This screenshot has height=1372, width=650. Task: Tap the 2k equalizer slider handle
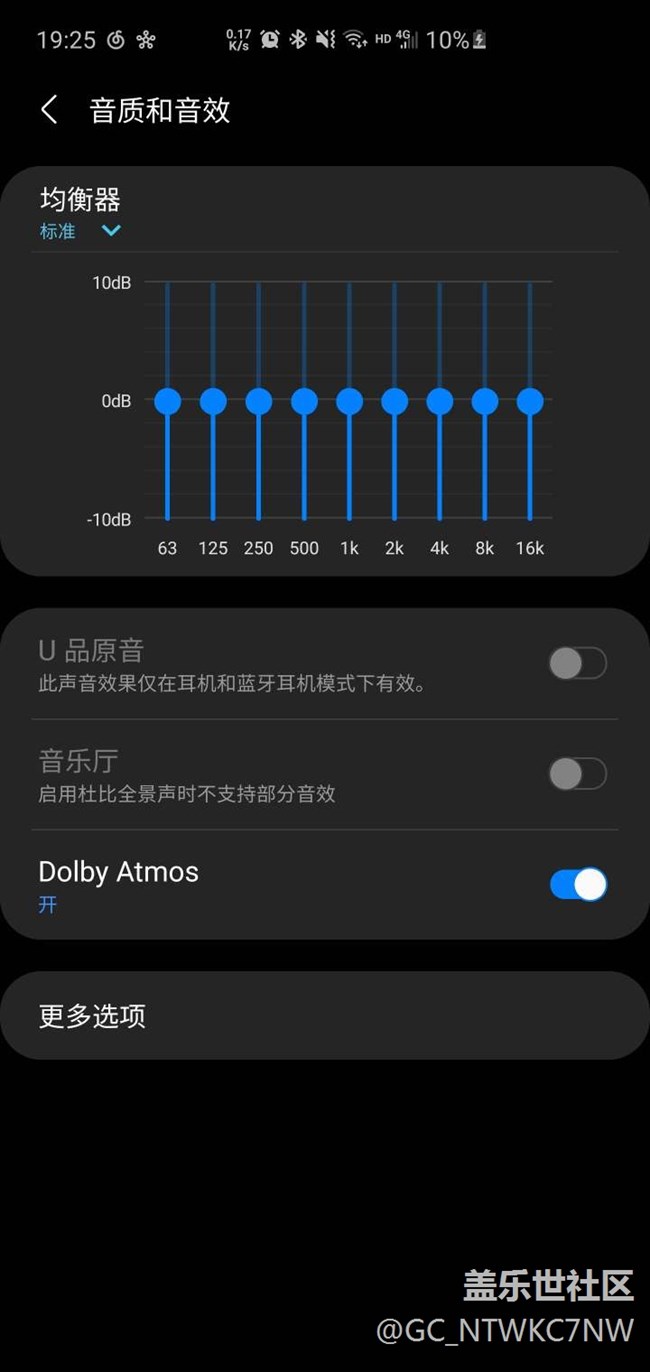394,401
